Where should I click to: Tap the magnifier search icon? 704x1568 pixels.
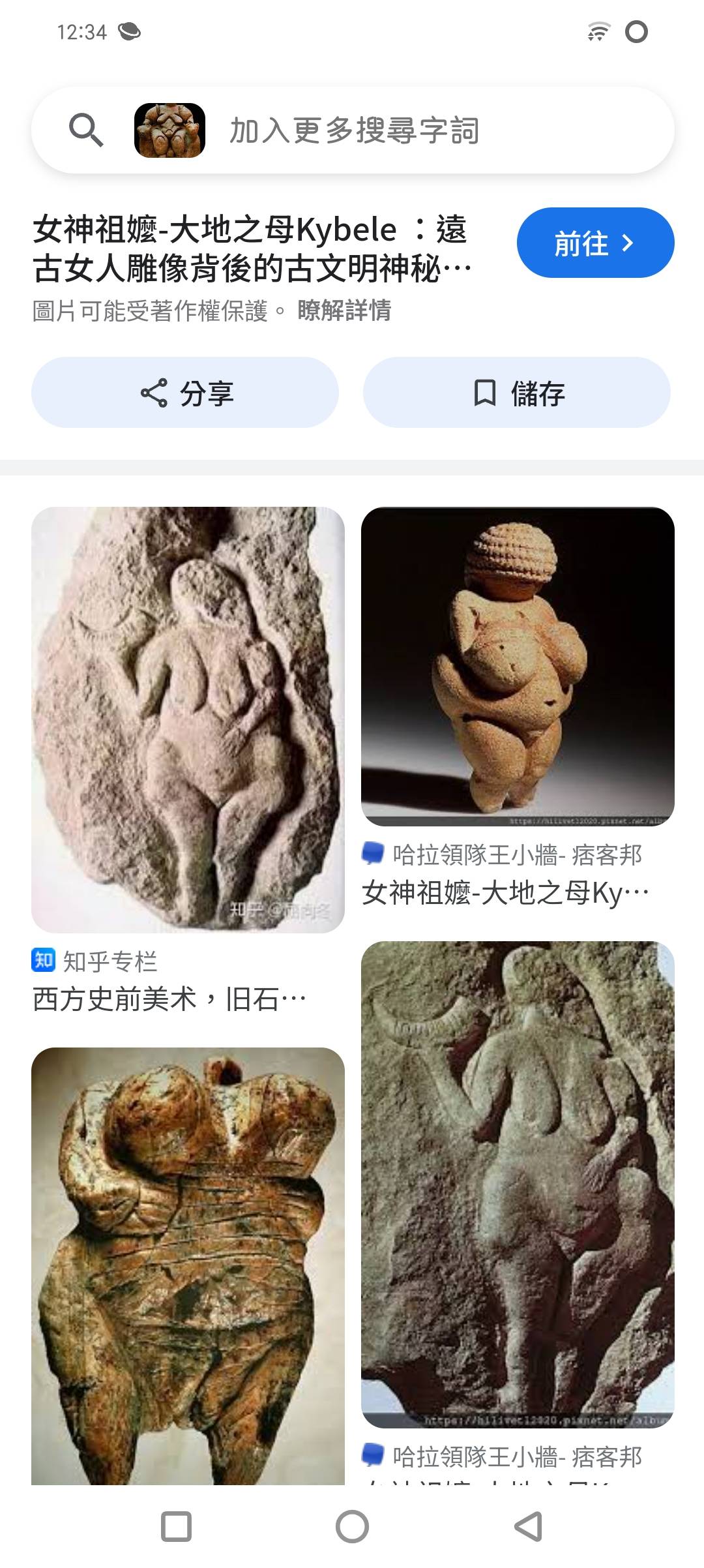point(86,130)
